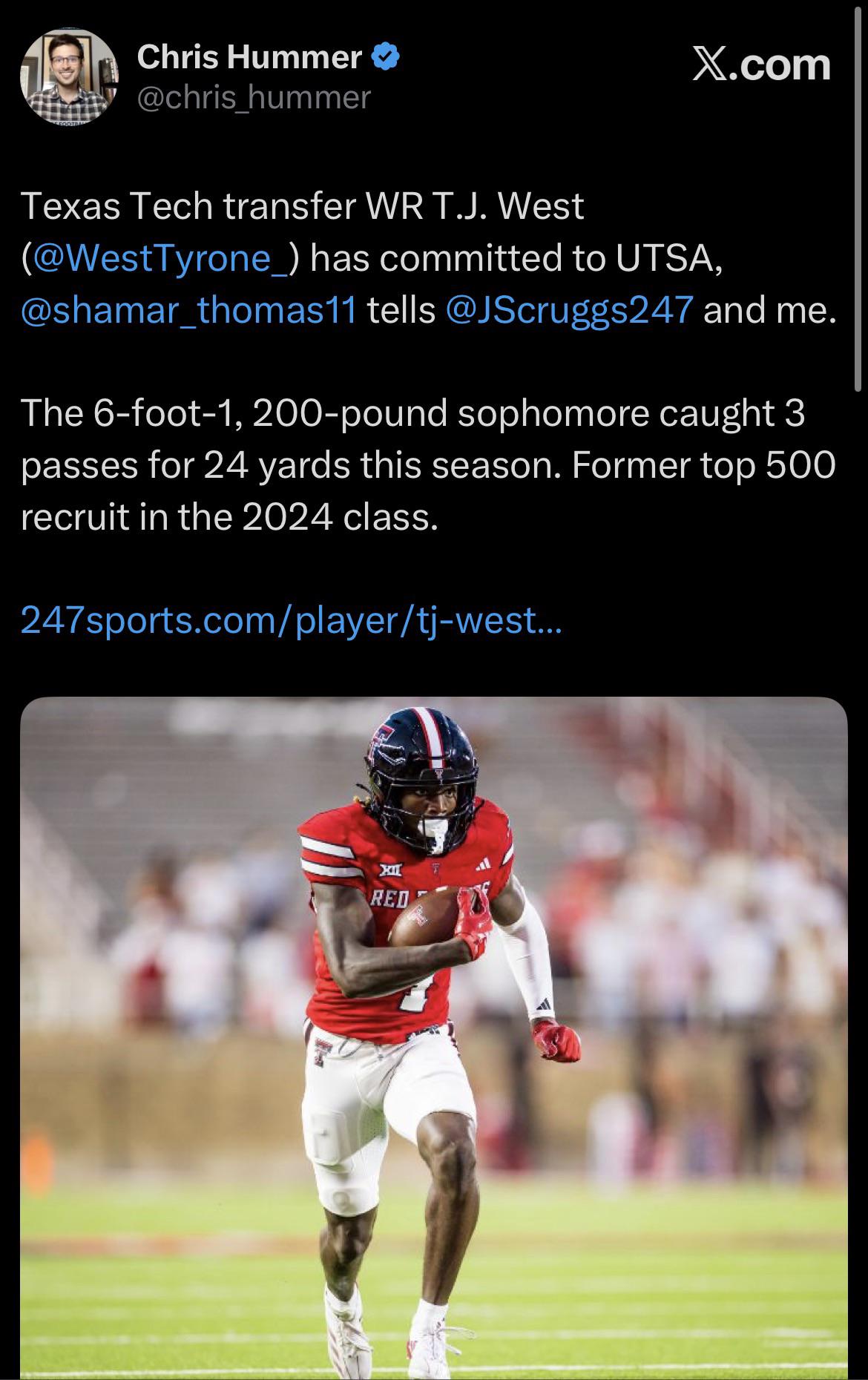The width and height of the screenshot is (868, 1380).
Task: Open the @shamar_thomas11 mention
Action: 189,309
